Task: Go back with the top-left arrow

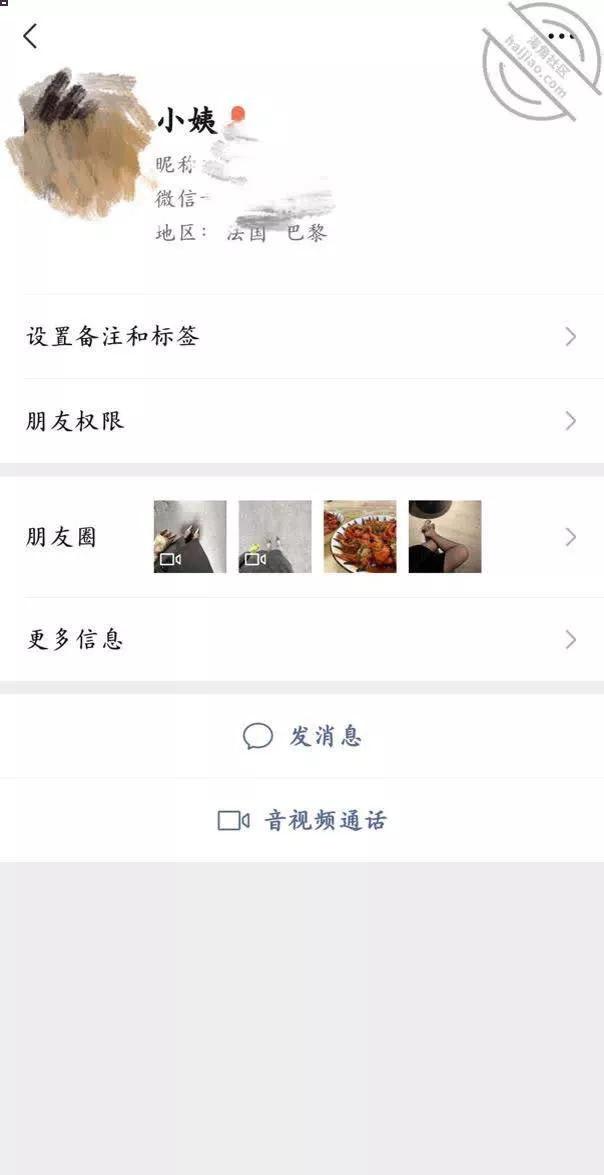Action: [30, 35]
